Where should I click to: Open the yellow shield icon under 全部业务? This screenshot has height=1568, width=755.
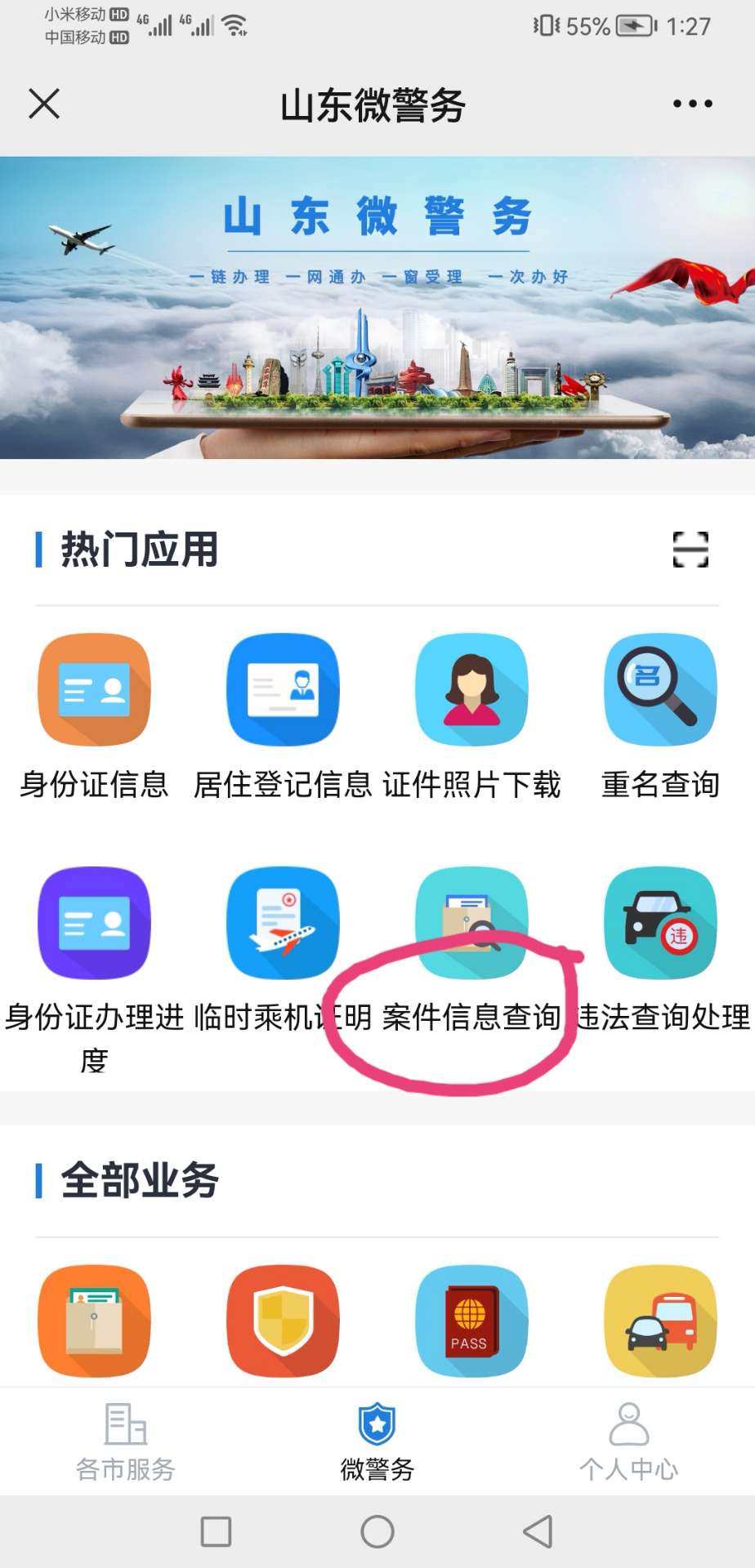pyautogui.click(x=283, y=1321)
